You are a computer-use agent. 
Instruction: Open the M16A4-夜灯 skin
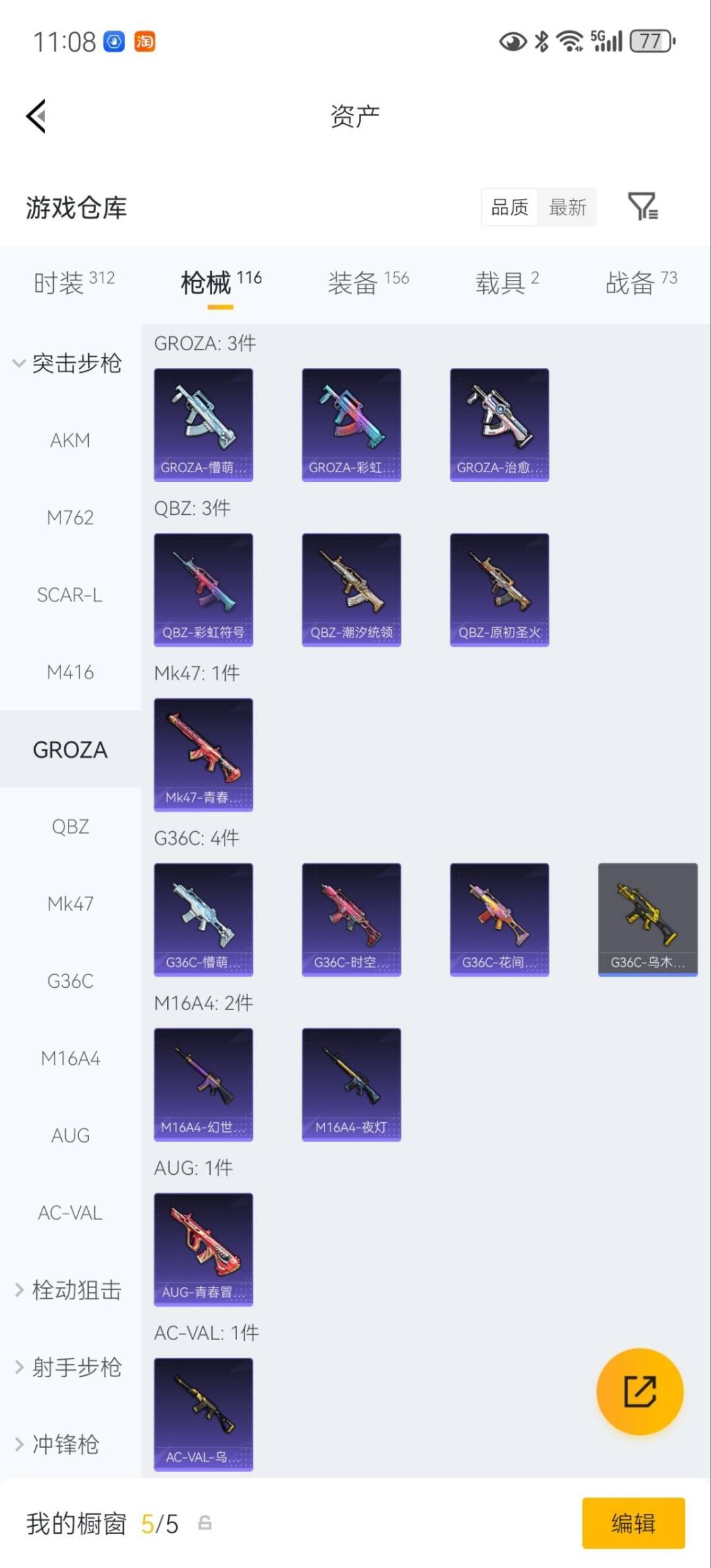click(352, 1084)
